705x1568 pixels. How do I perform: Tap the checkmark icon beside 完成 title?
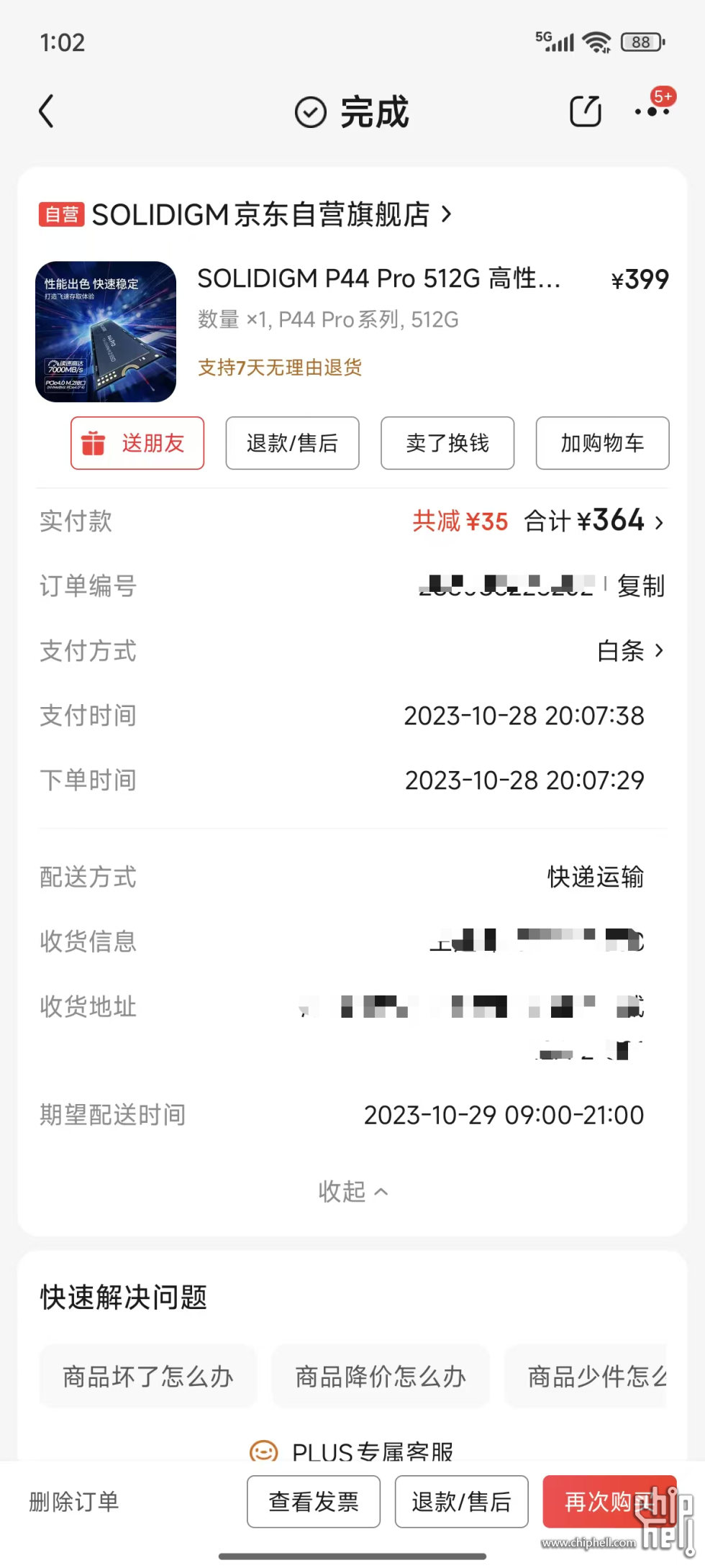tap(309, 111)
